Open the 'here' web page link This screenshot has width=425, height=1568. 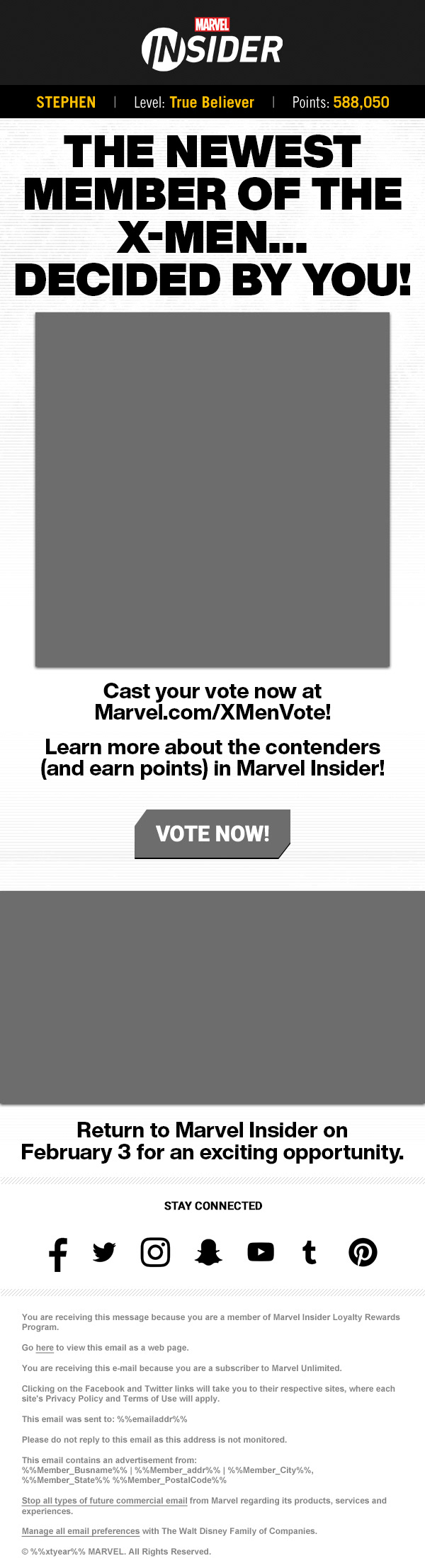45,1348
